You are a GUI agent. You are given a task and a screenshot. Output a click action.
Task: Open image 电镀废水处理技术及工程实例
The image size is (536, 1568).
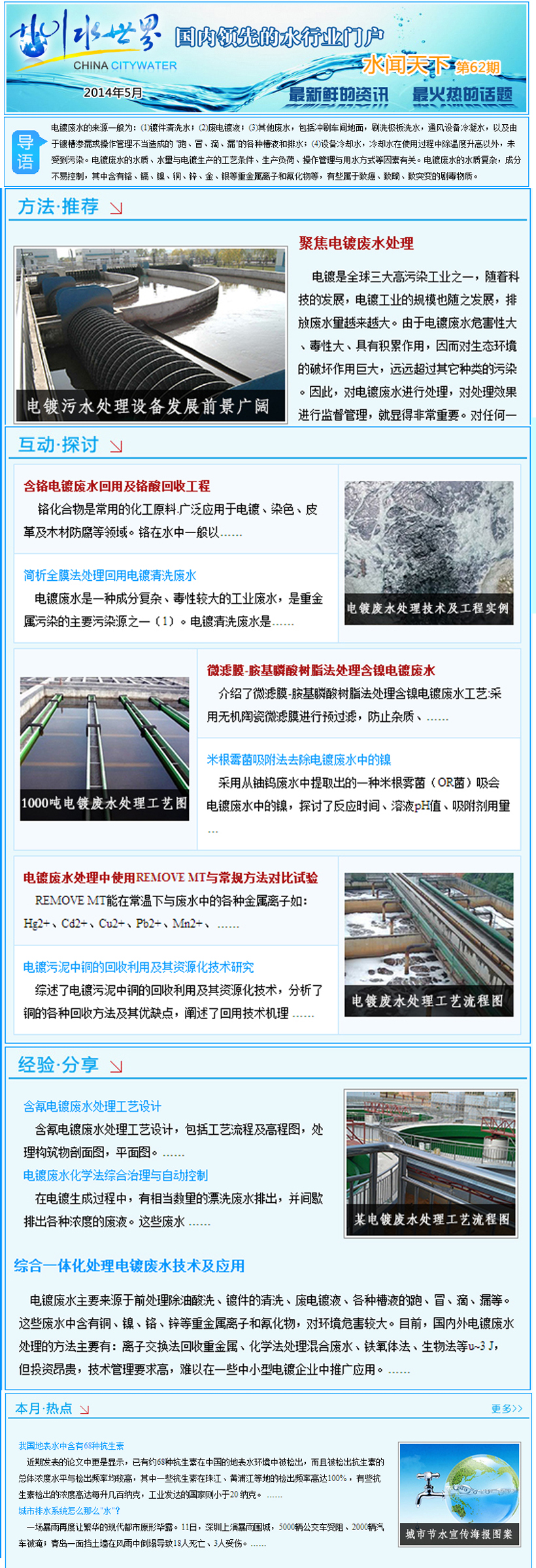click(x=429, y=553)
